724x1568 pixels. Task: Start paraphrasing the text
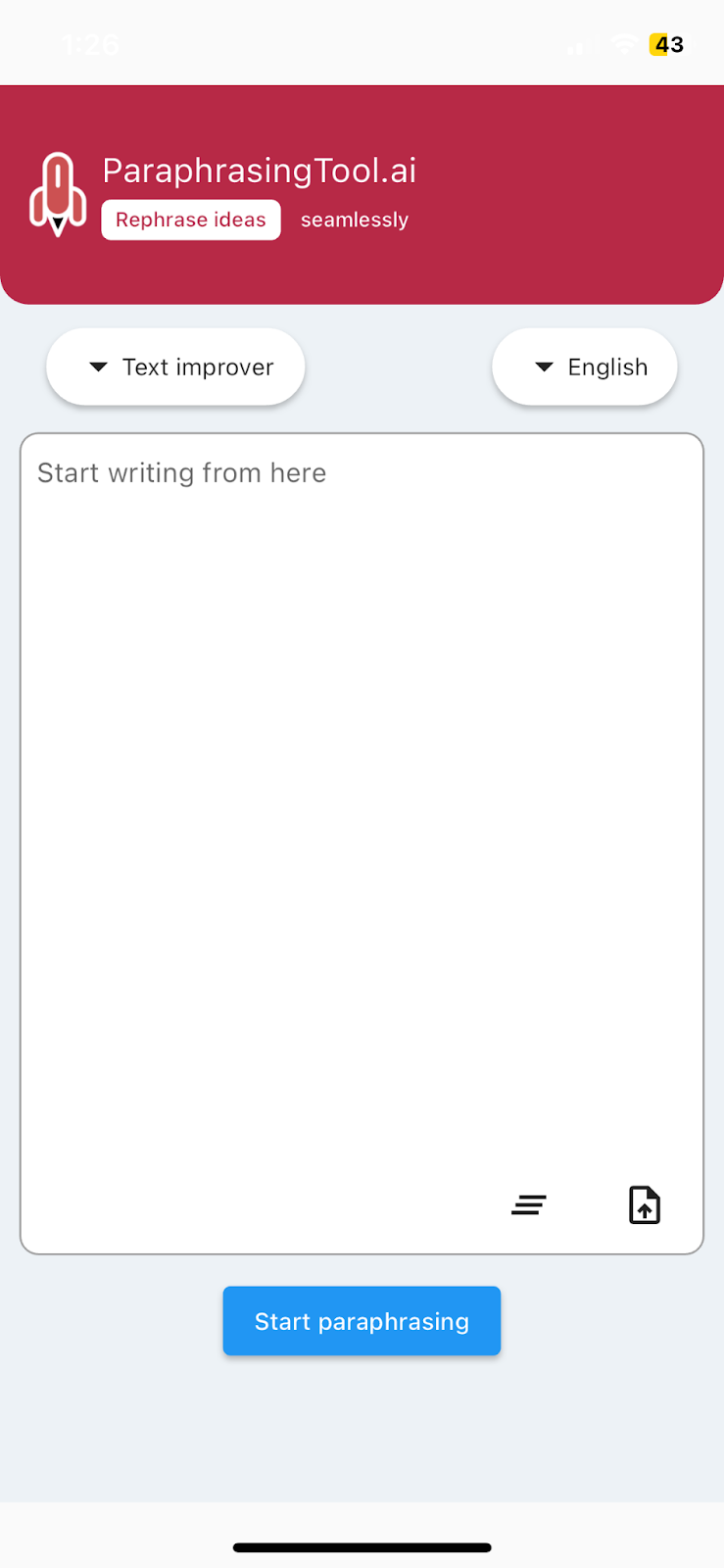[x=362, y=1321]
